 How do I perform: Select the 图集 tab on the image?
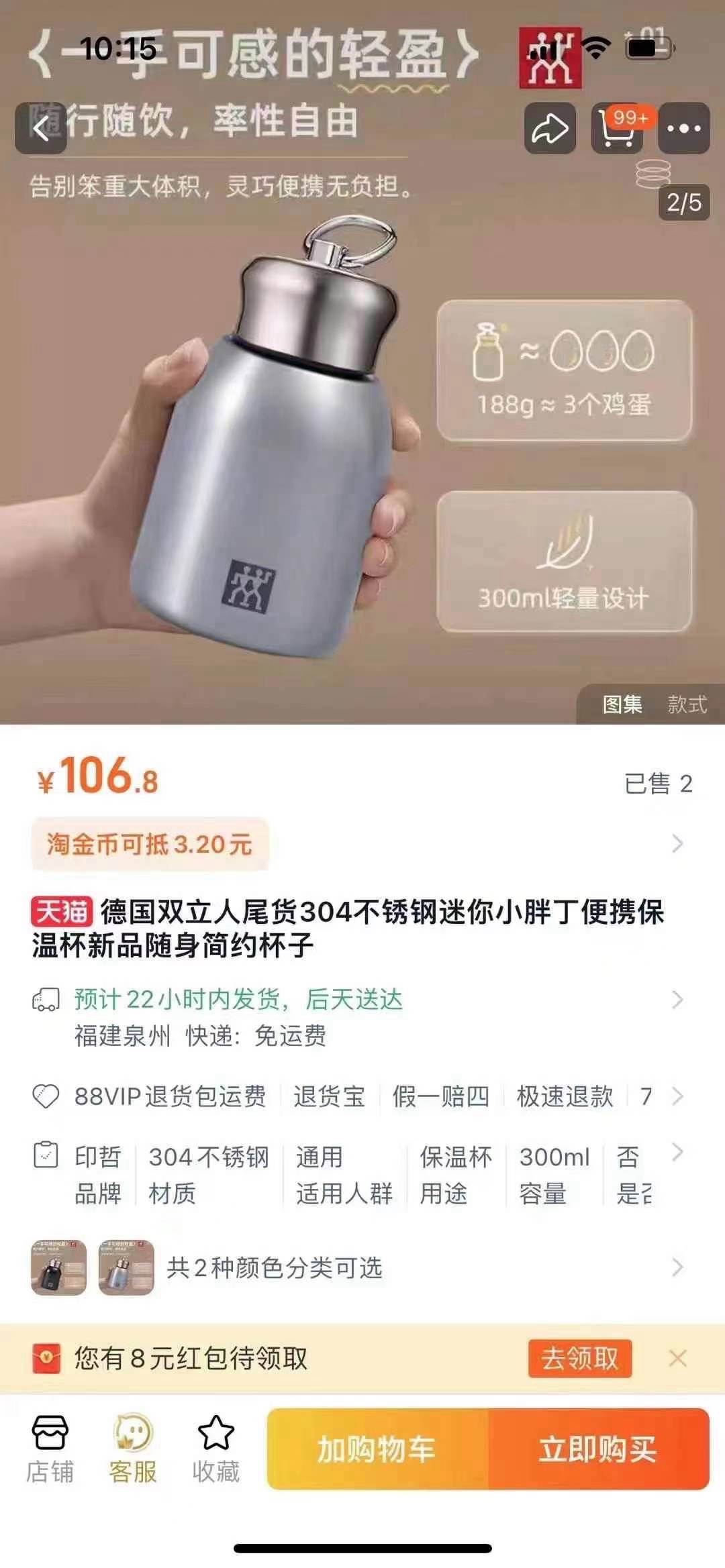[622, 704]
